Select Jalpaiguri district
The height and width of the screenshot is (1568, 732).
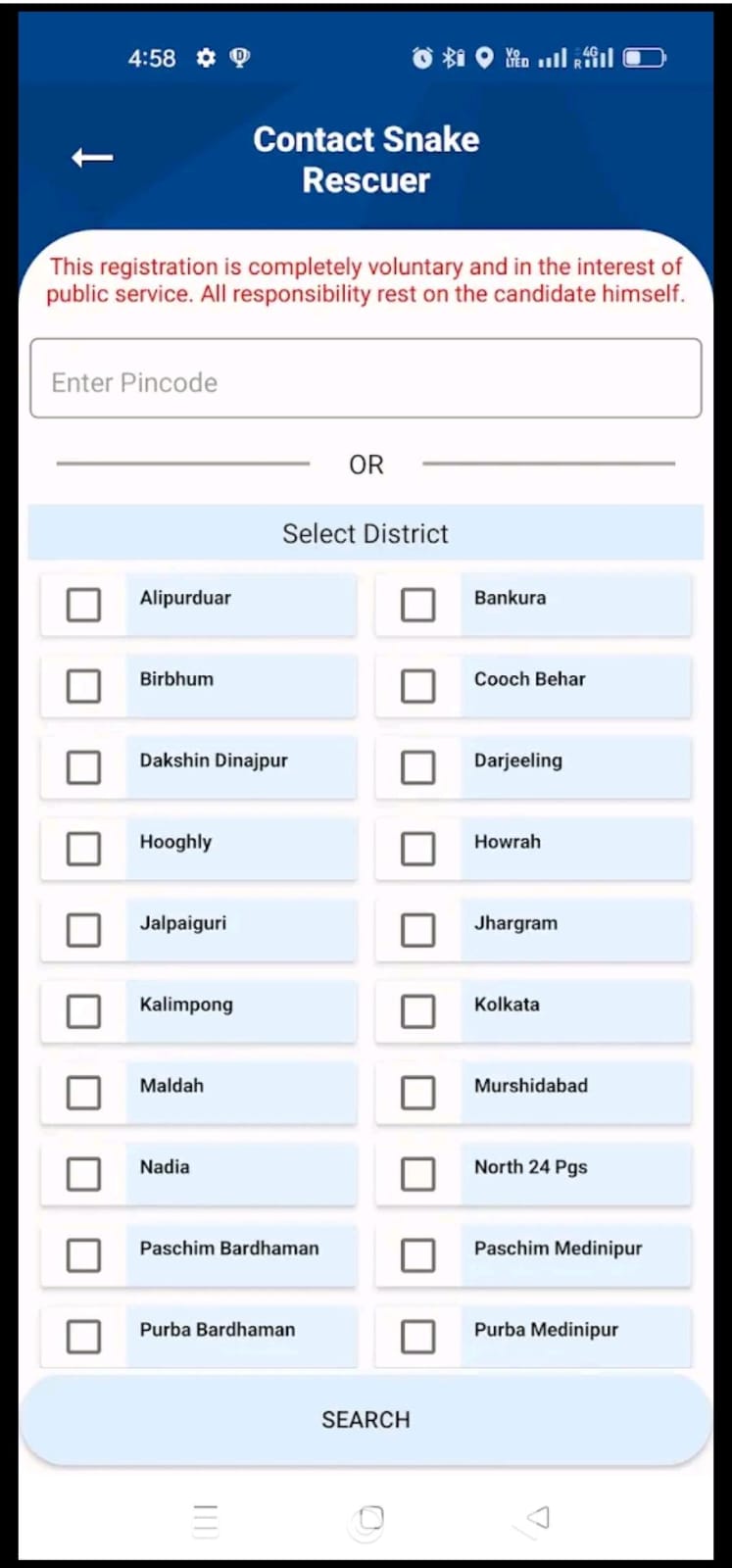pyautogui.click(x=83, y=930)
